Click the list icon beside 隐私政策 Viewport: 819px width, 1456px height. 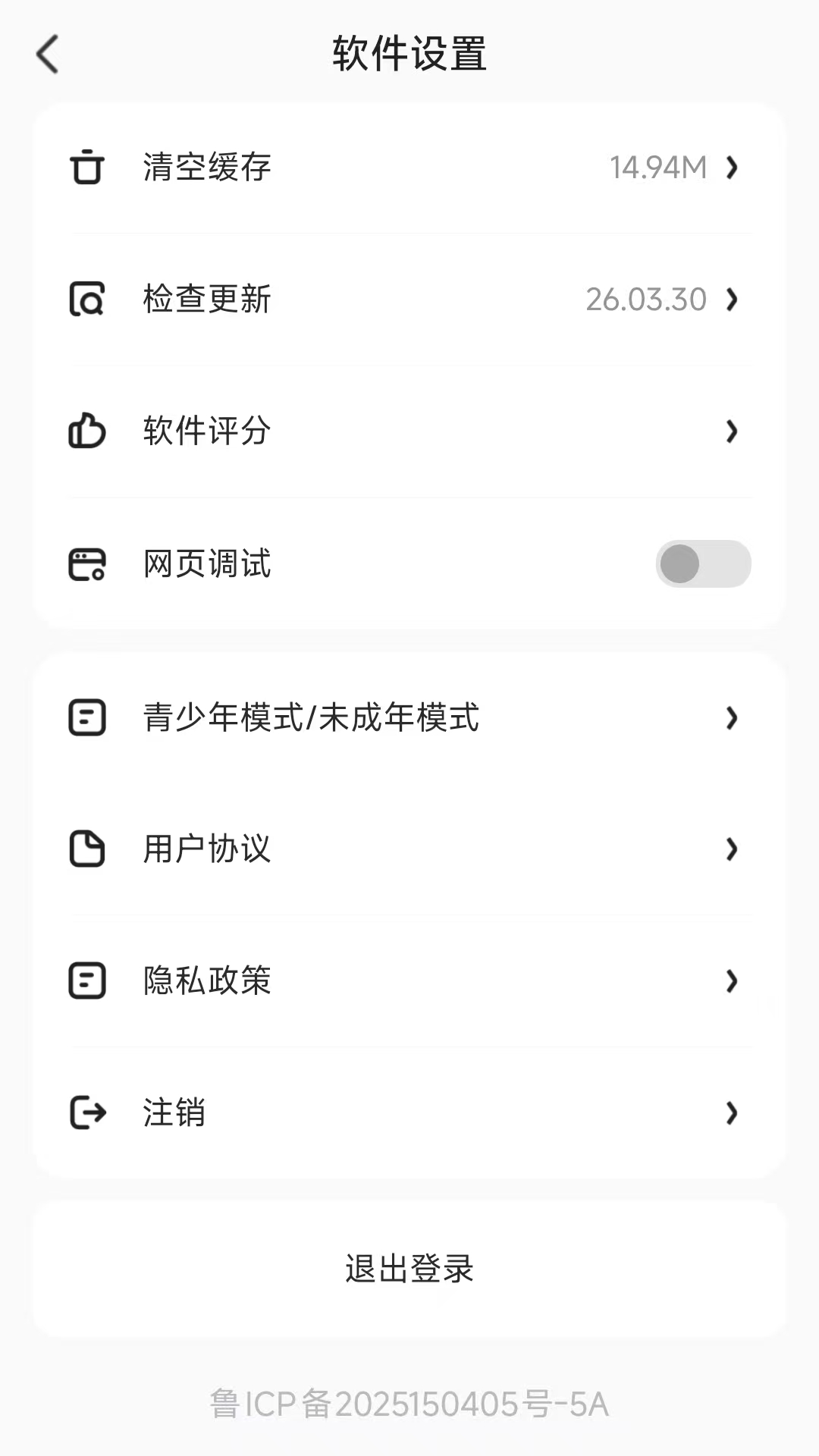pos(87,981)
